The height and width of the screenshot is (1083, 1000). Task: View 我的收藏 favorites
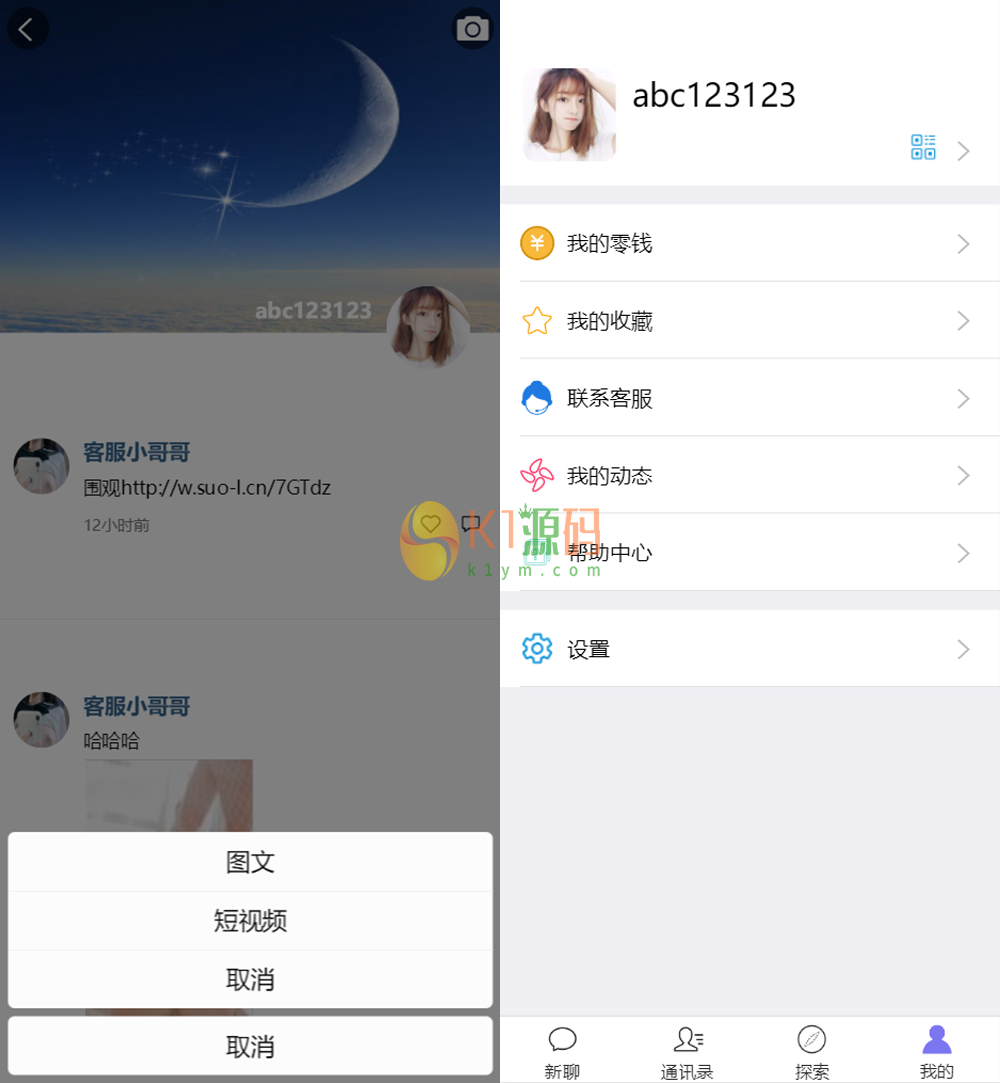coord(750,321)
